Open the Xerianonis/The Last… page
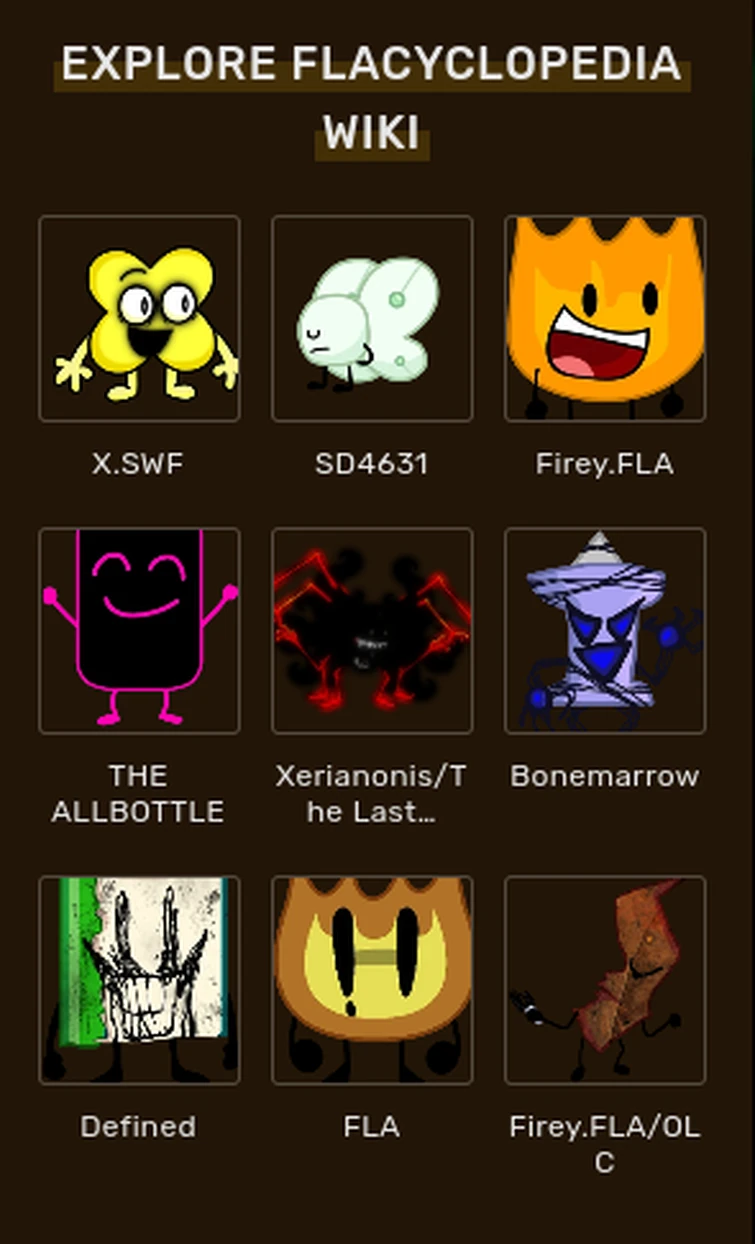 click(x=372, y=630)
